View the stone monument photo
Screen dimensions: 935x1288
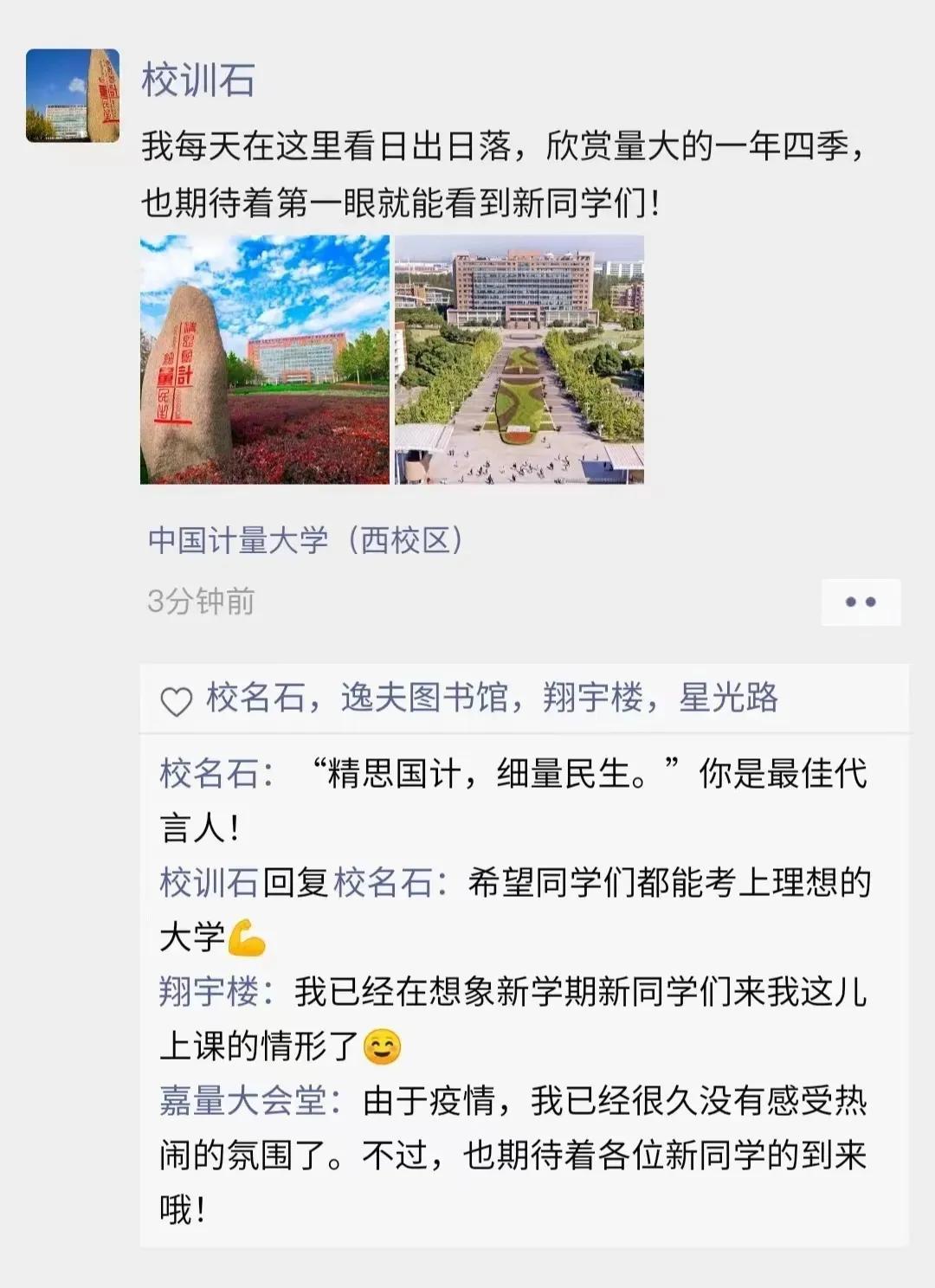[265, 359]
